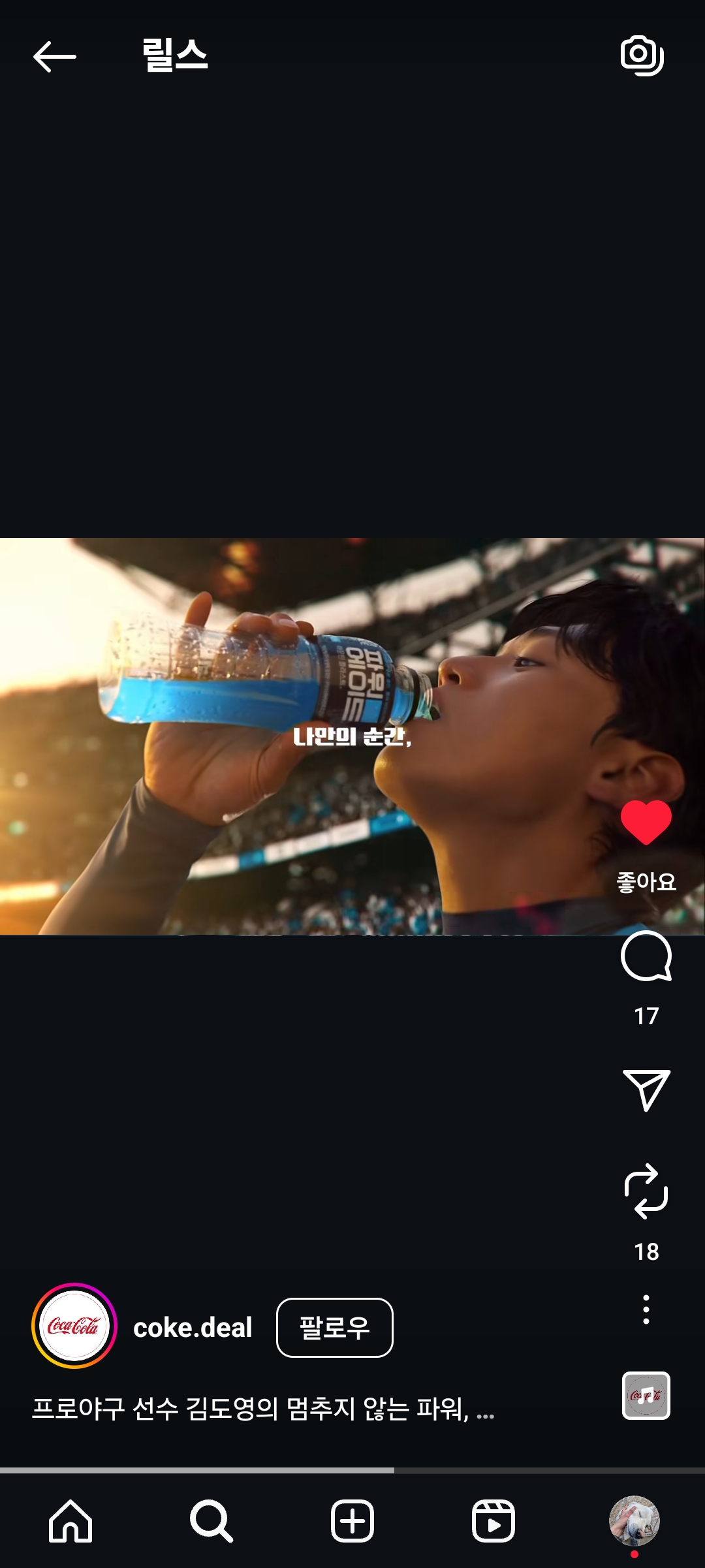Open the coke.deal profile picture
Screen dimensions: 705x1568
(x=74, y=1326)
